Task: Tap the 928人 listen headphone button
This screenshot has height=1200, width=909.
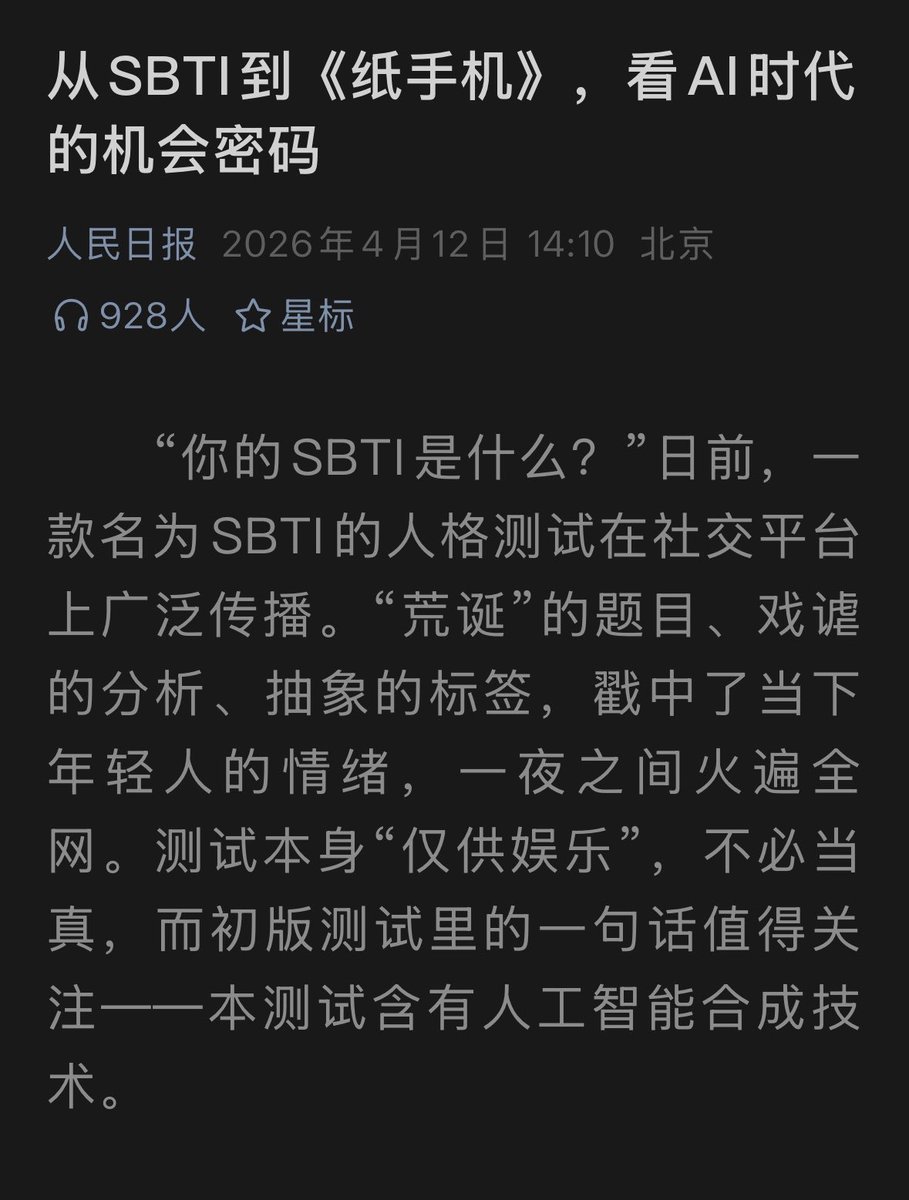Action: click(129, 317)
